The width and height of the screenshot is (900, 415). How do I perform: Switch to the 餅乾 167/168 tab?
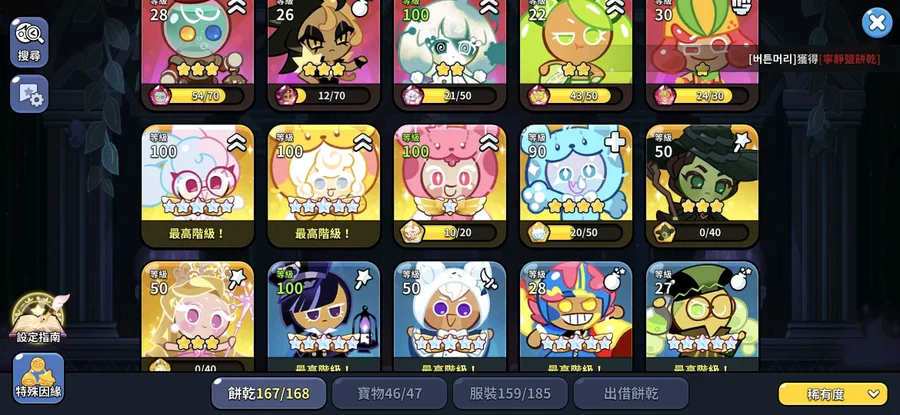pyautogui.click(x=268, y=394)
